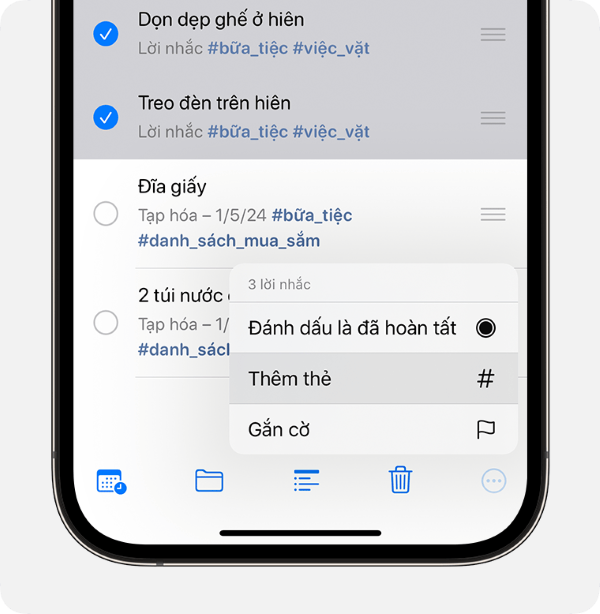Open the #danh_sách_mua_sắm tag under Đĩa giấy

pyautogui.click(x=229, y=241)
